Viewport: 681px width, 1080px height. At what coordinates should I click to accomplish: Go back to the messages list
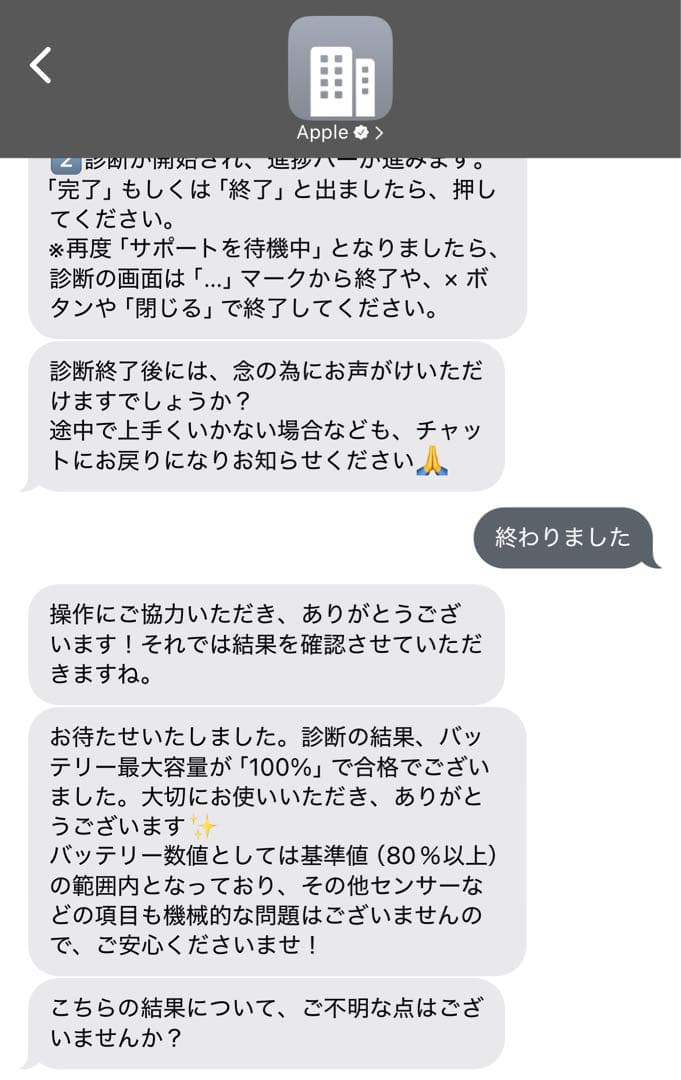coord(40,65)
